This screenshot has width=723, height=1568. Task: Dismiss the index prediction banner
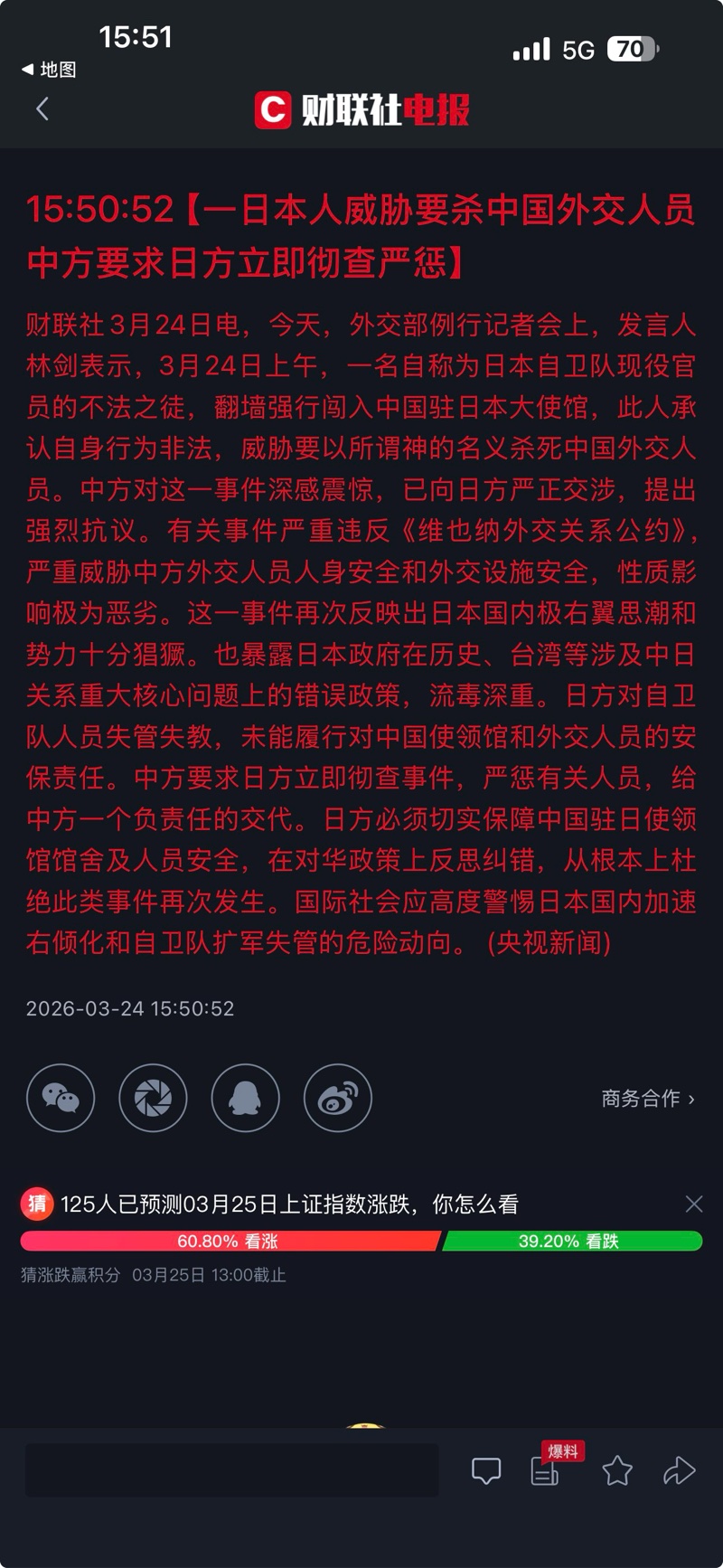click(x=694, y=1204)
